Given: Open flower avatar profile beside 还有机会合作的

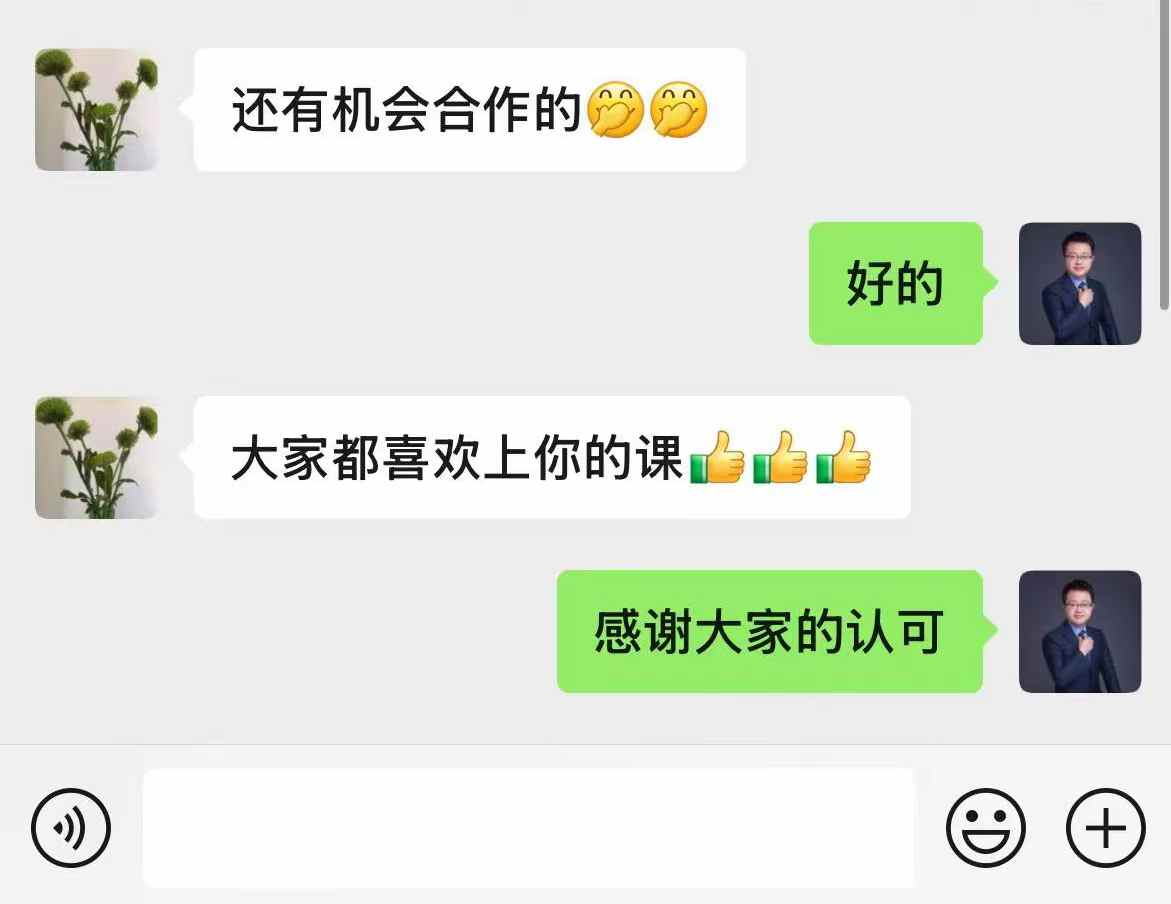Looking at the screenshot, I should click(x=96, y=110).
